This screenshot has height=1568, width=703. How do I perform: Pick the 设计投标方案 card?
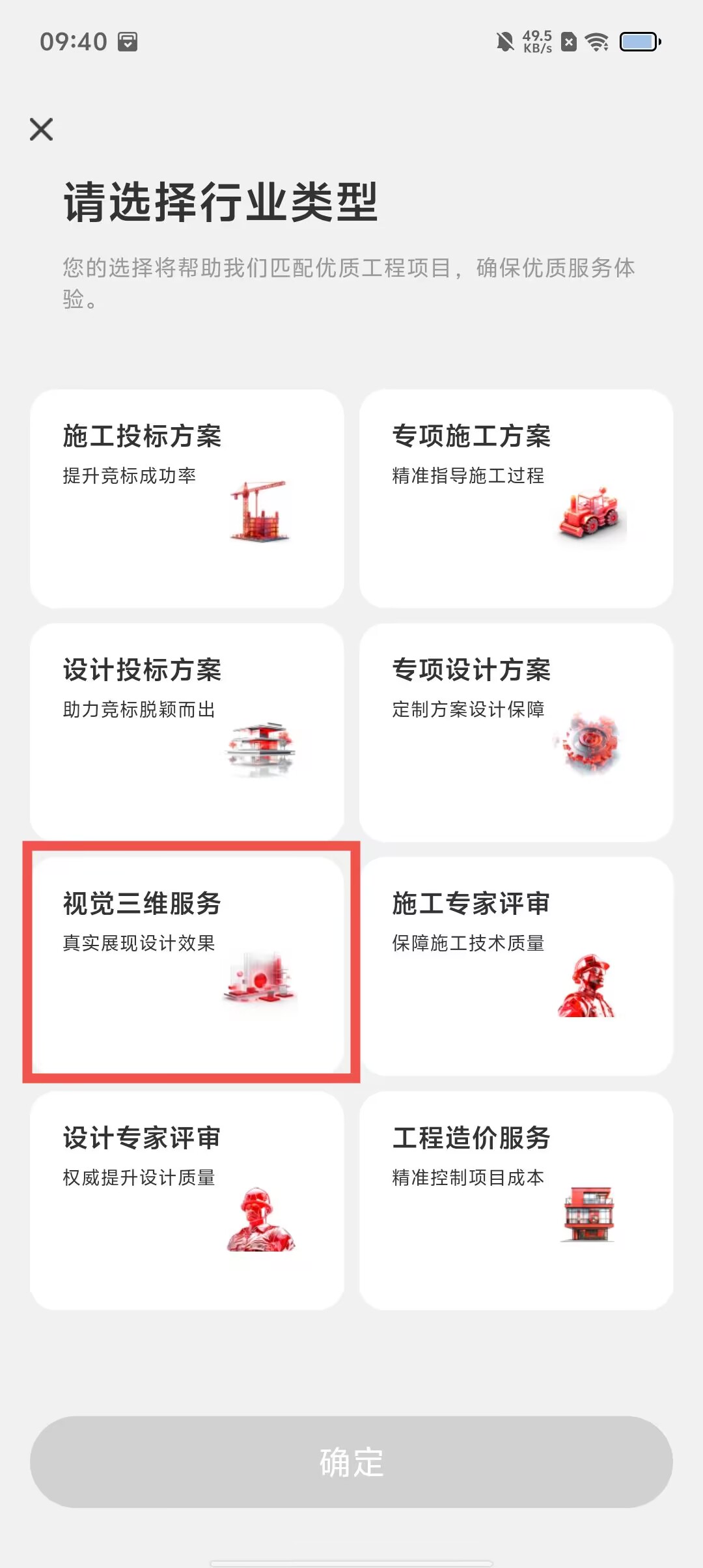click(187, 732)
